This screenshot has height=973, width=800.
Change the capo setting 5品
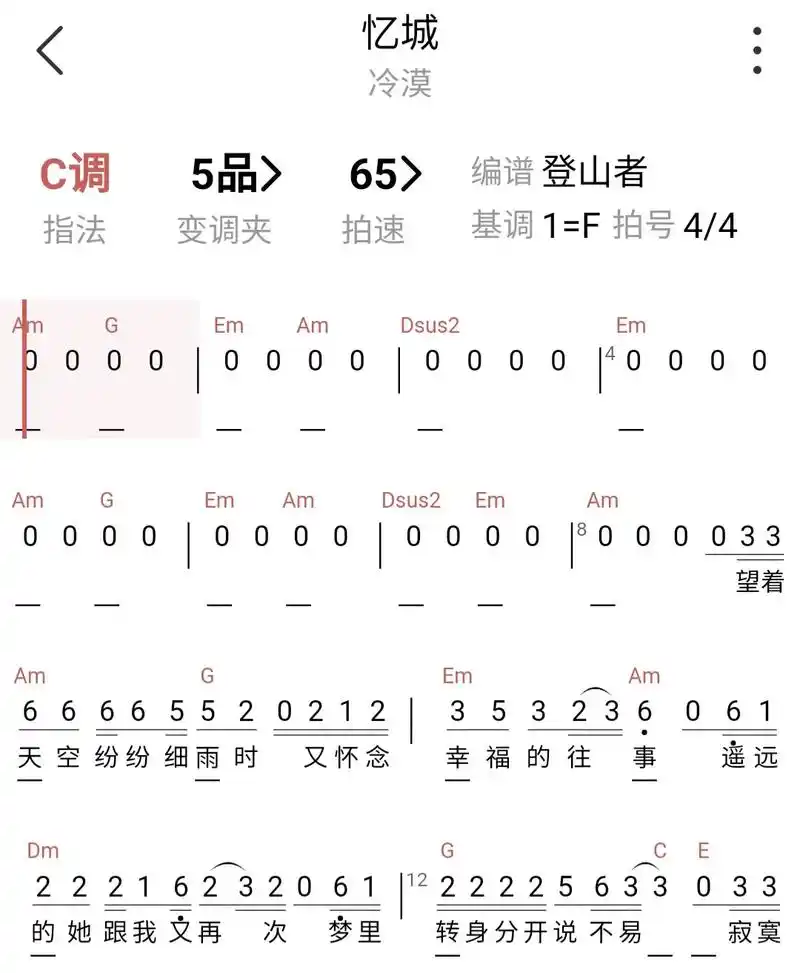[236, 175]
